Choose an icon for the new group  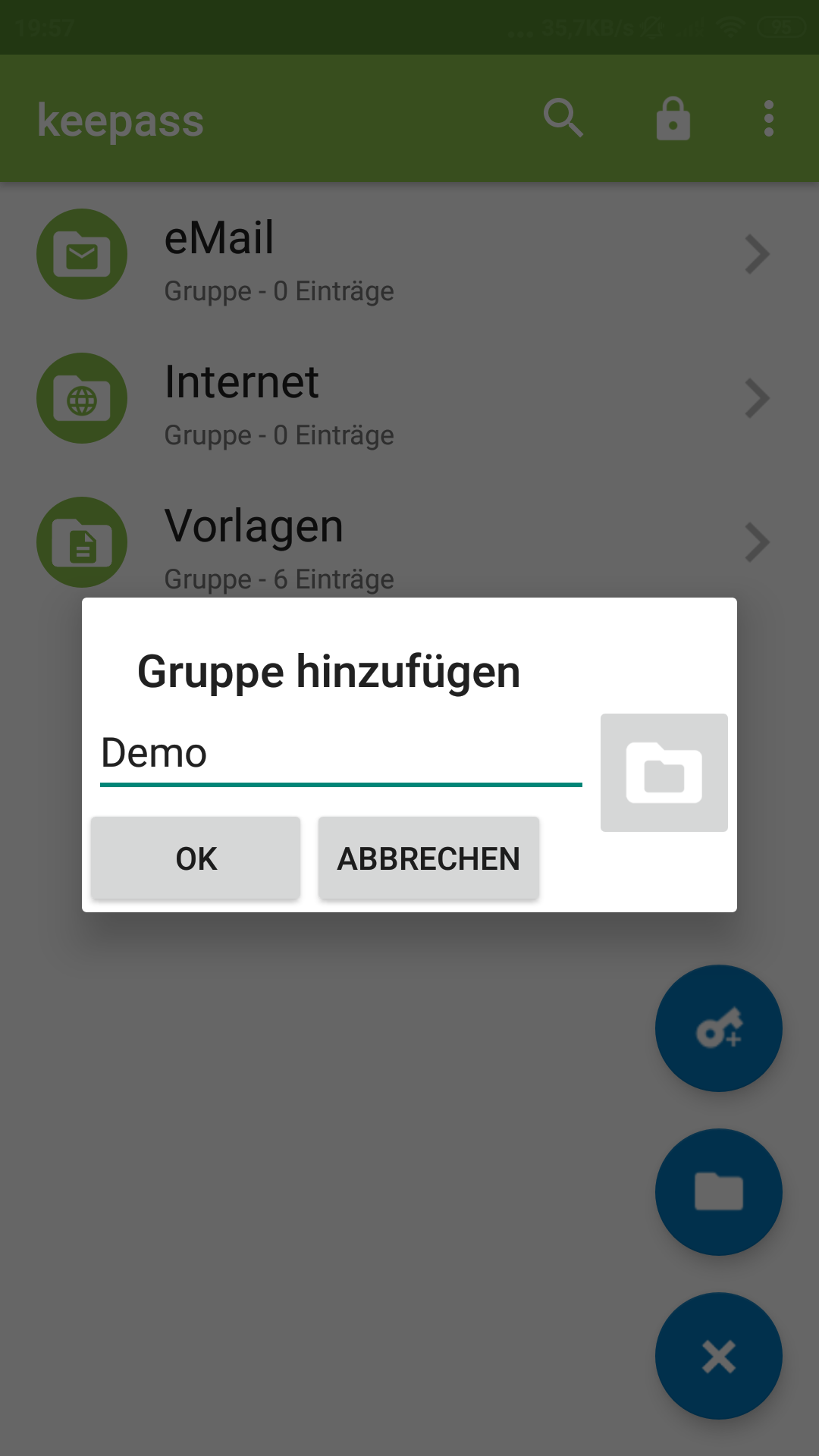point(664,771)
